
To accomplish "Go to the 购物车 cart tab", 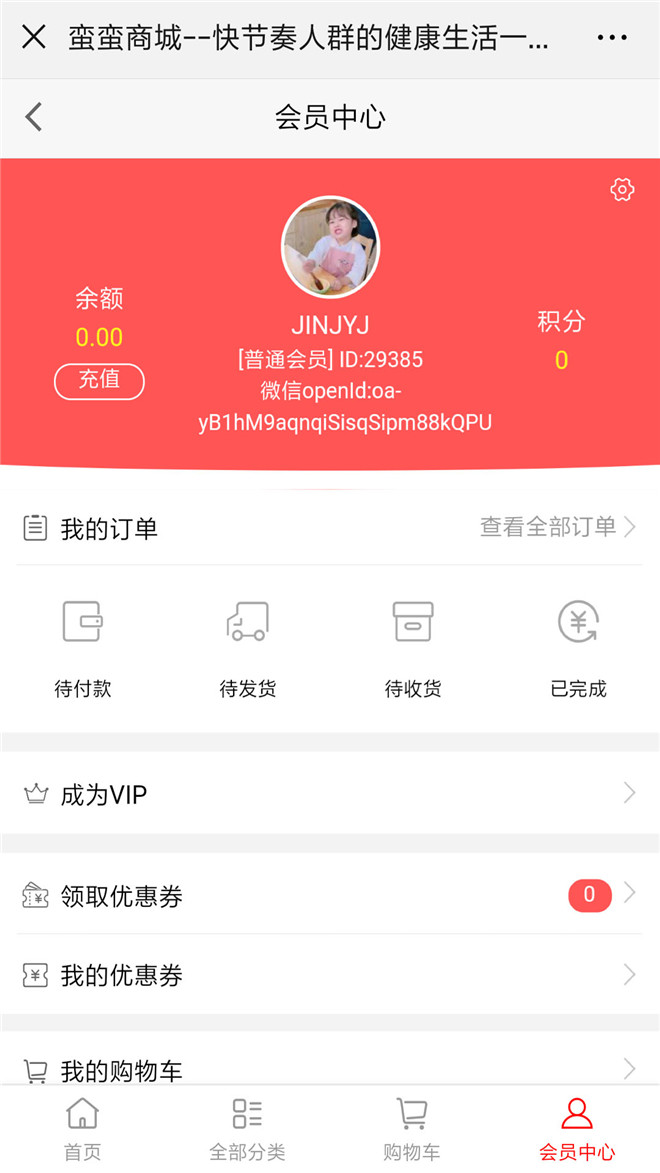I will (412, 1129).
